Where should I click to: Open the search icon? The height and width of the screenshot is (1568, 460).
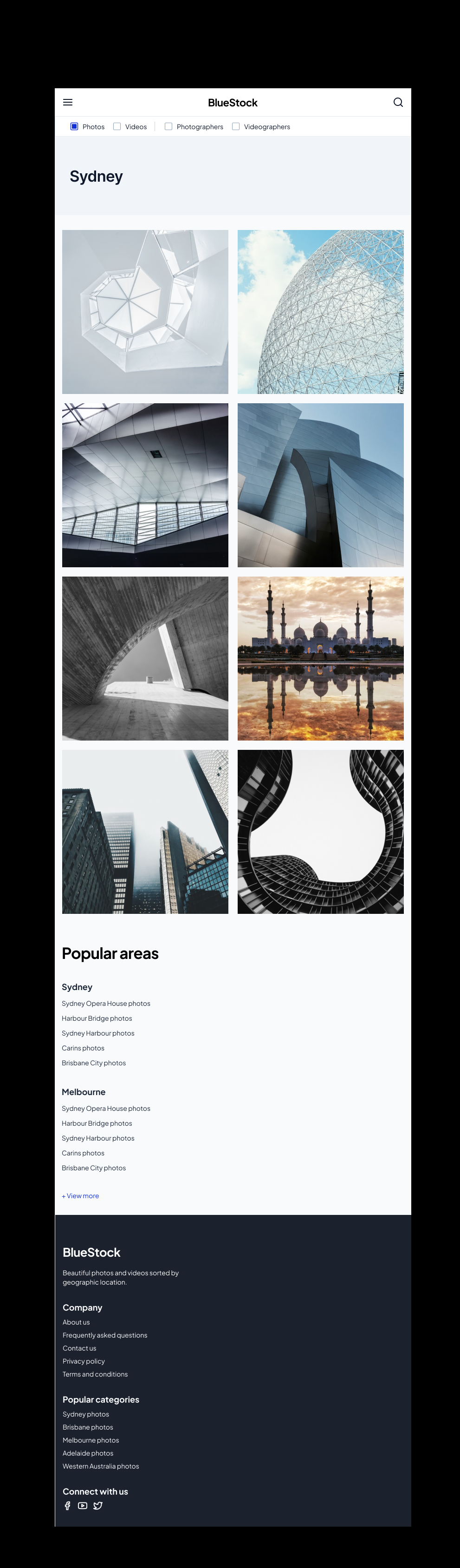398,102
